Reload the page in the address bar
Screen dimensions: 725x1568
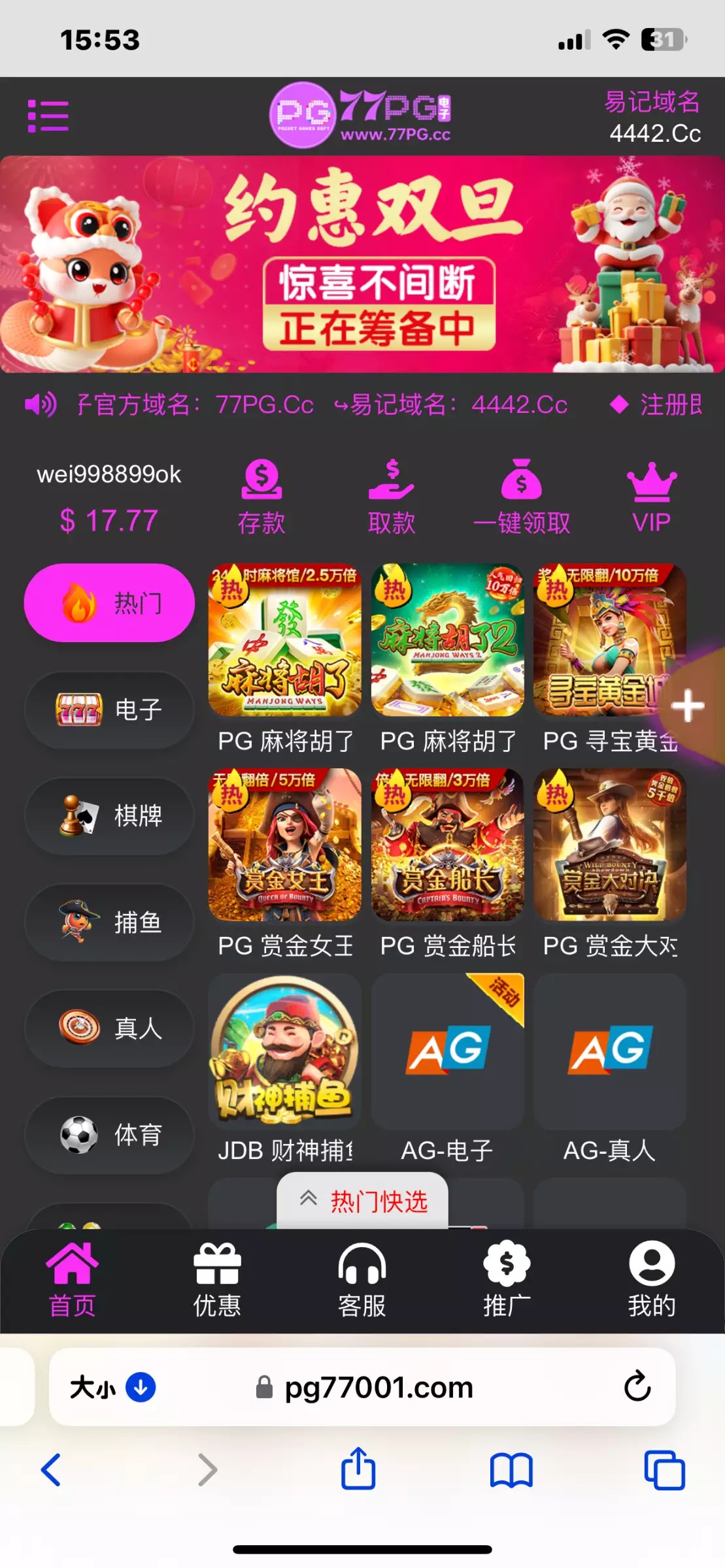(x=637, y=1386)
